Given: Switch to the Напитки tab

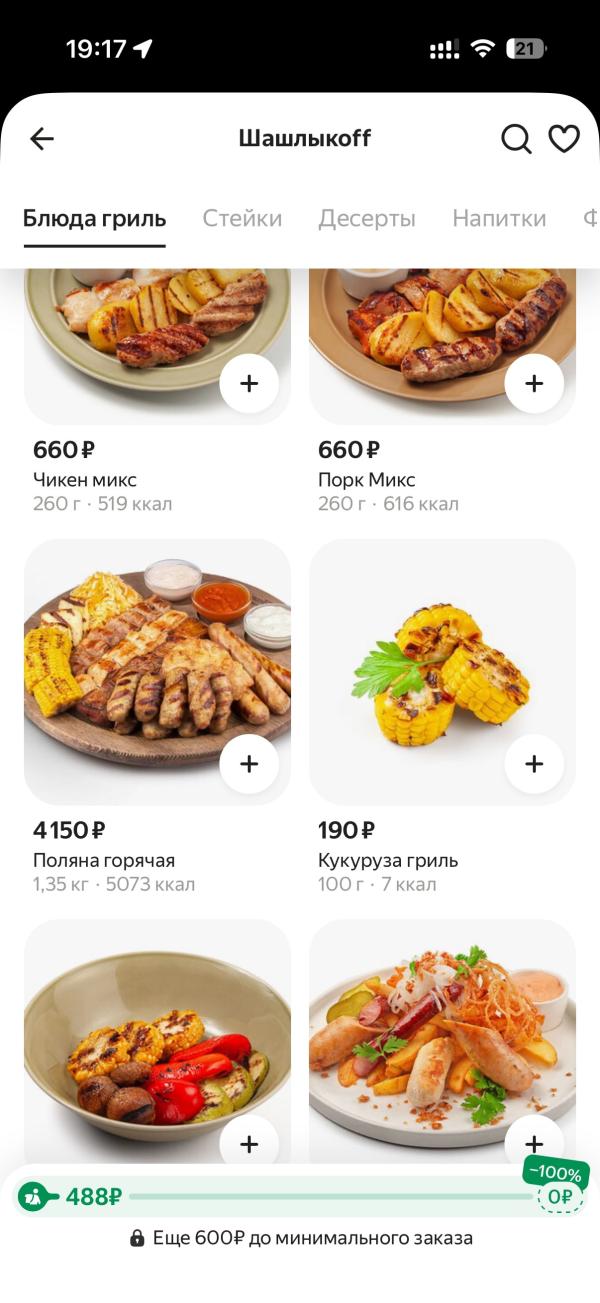Looking at the screenshot, I should click(x=499, y=218).
